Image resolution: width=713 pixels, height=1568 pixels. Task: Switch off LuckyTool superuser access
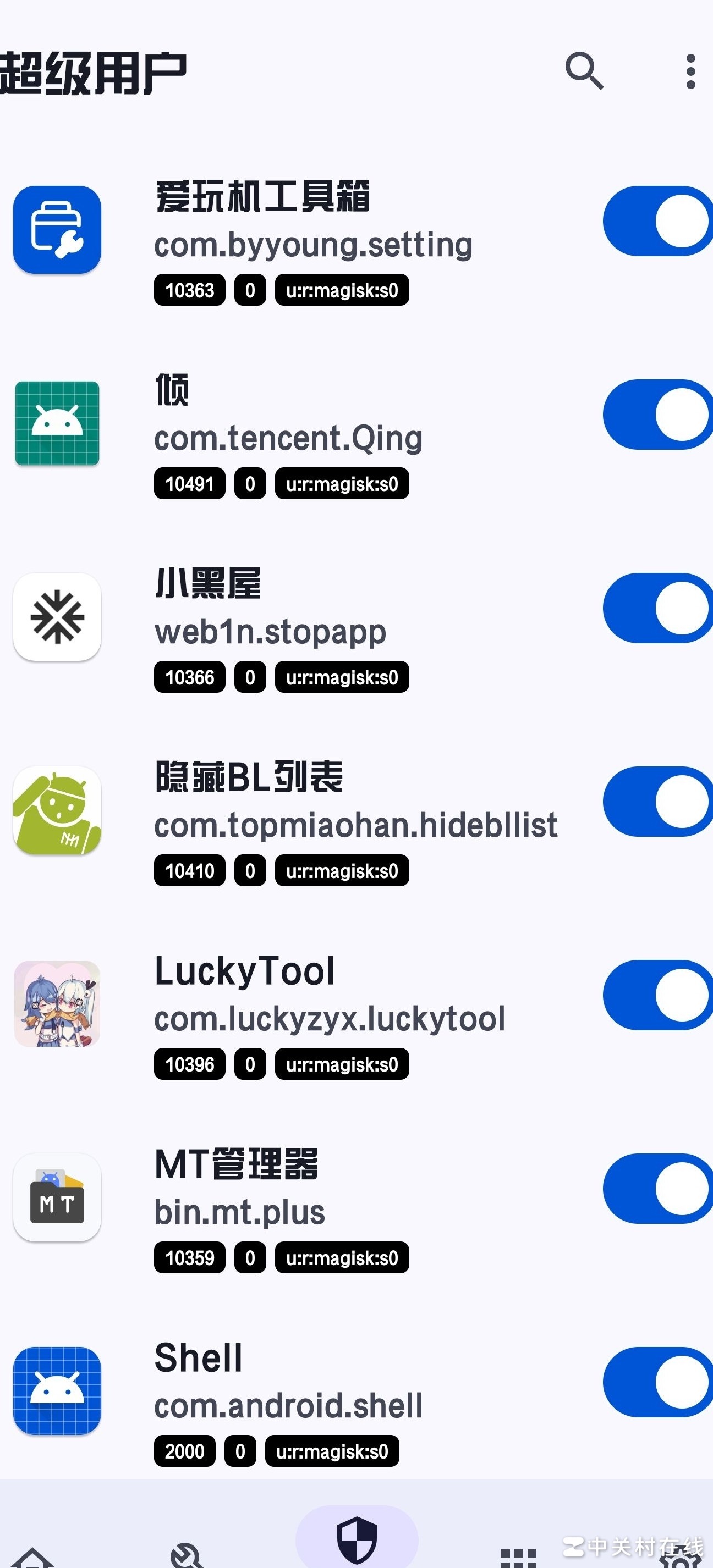(656, 996)
